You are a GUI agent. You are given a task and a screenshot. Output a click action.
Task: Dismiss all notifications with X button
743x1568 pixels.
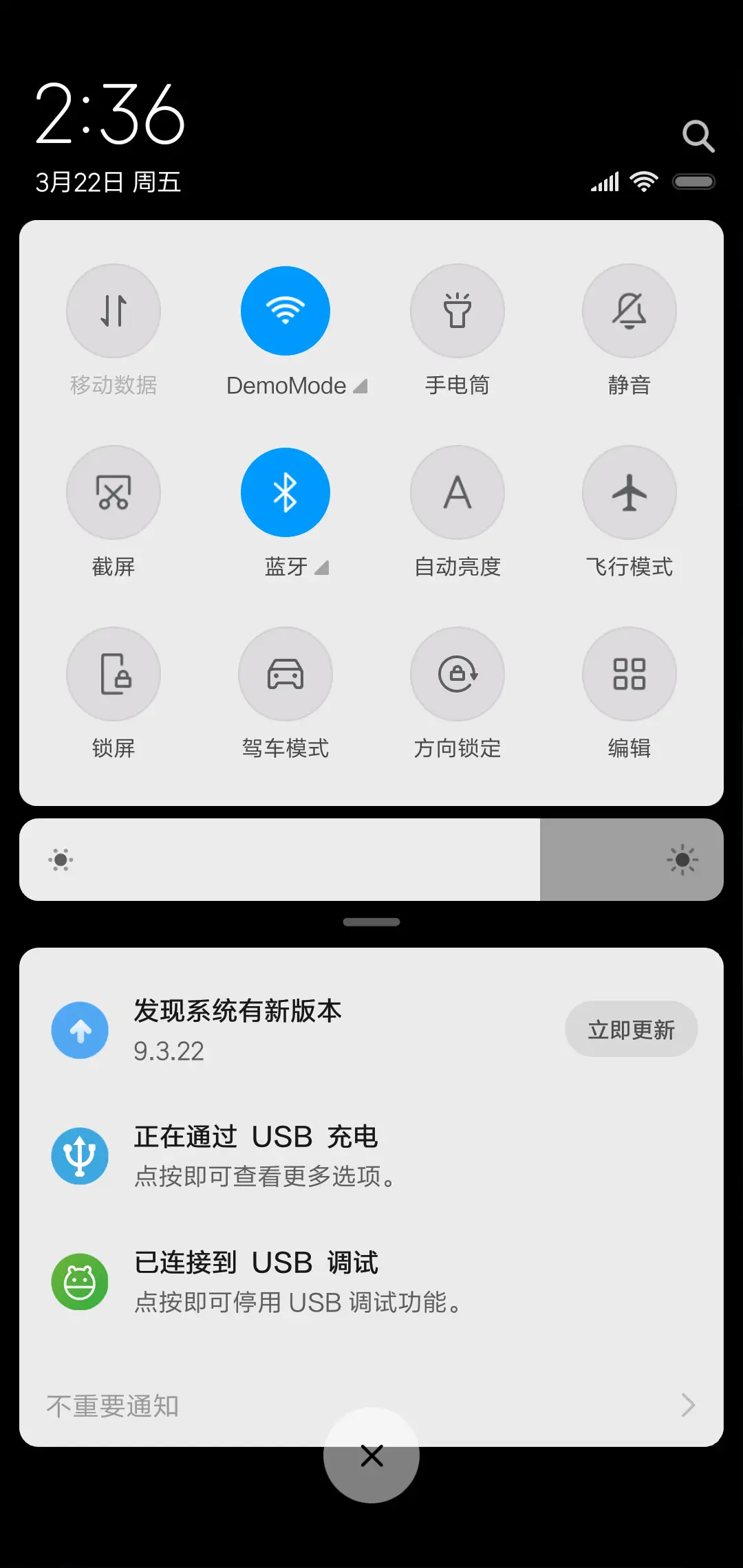[x=371, y=1456]
